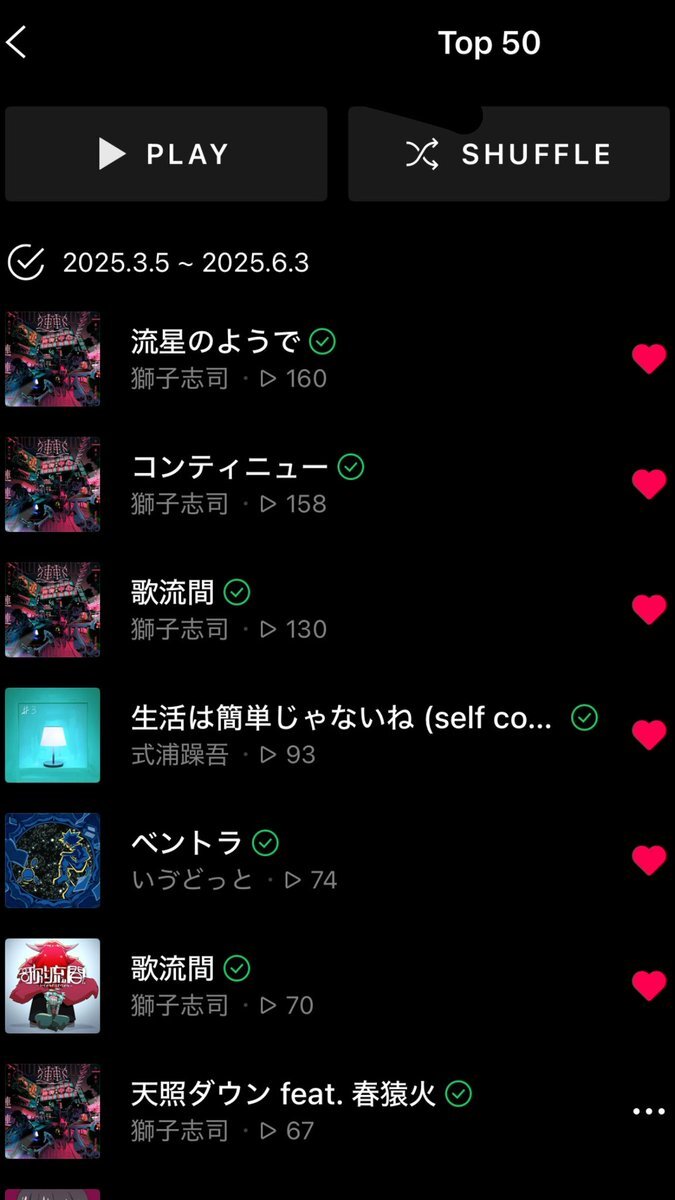This screenshot has width=675, height=1200.
Task: Toggle the heart on 歌流間 with 70 plays
Action: click(649, 985)
